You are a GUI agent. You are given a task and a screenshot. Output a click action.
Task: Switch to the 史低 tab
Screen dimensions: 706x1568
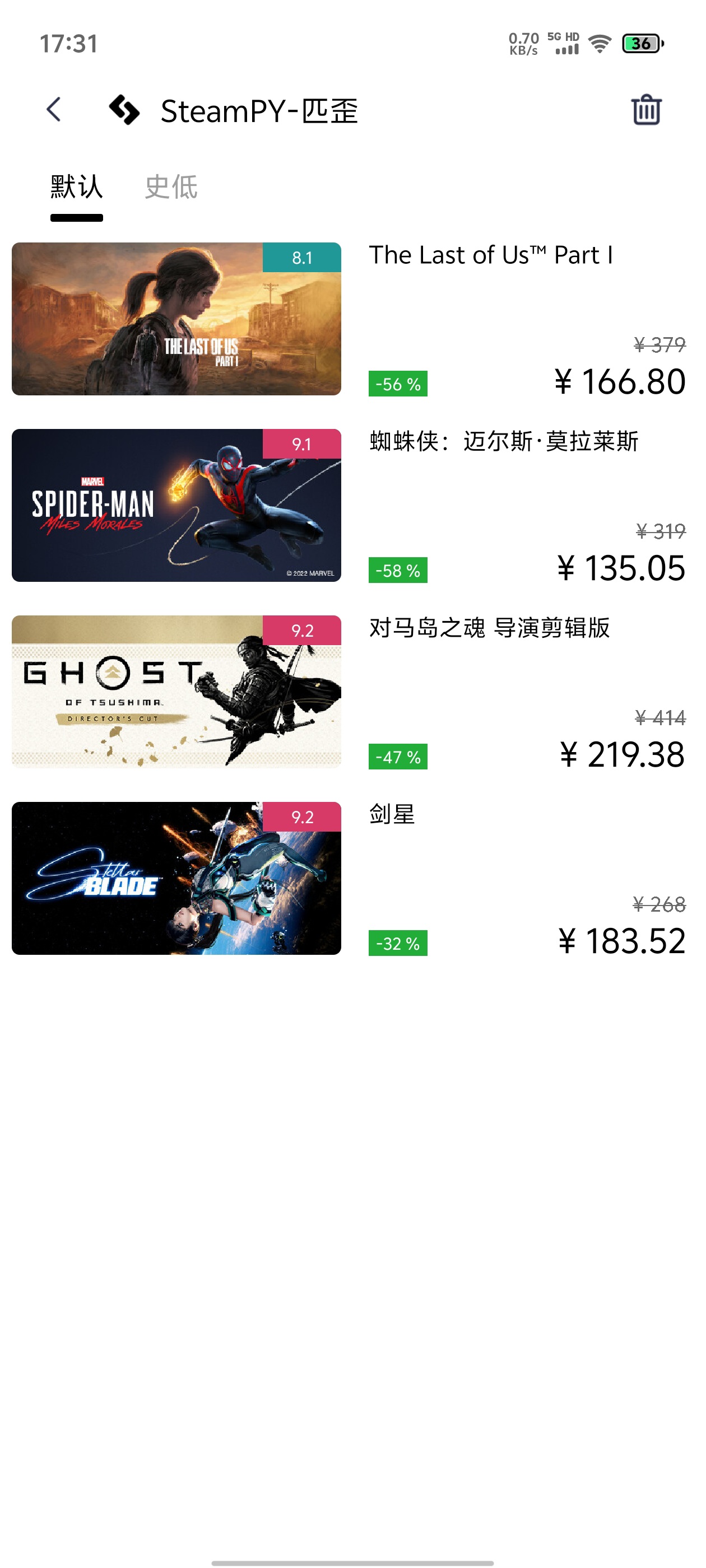tap(171, 187)
